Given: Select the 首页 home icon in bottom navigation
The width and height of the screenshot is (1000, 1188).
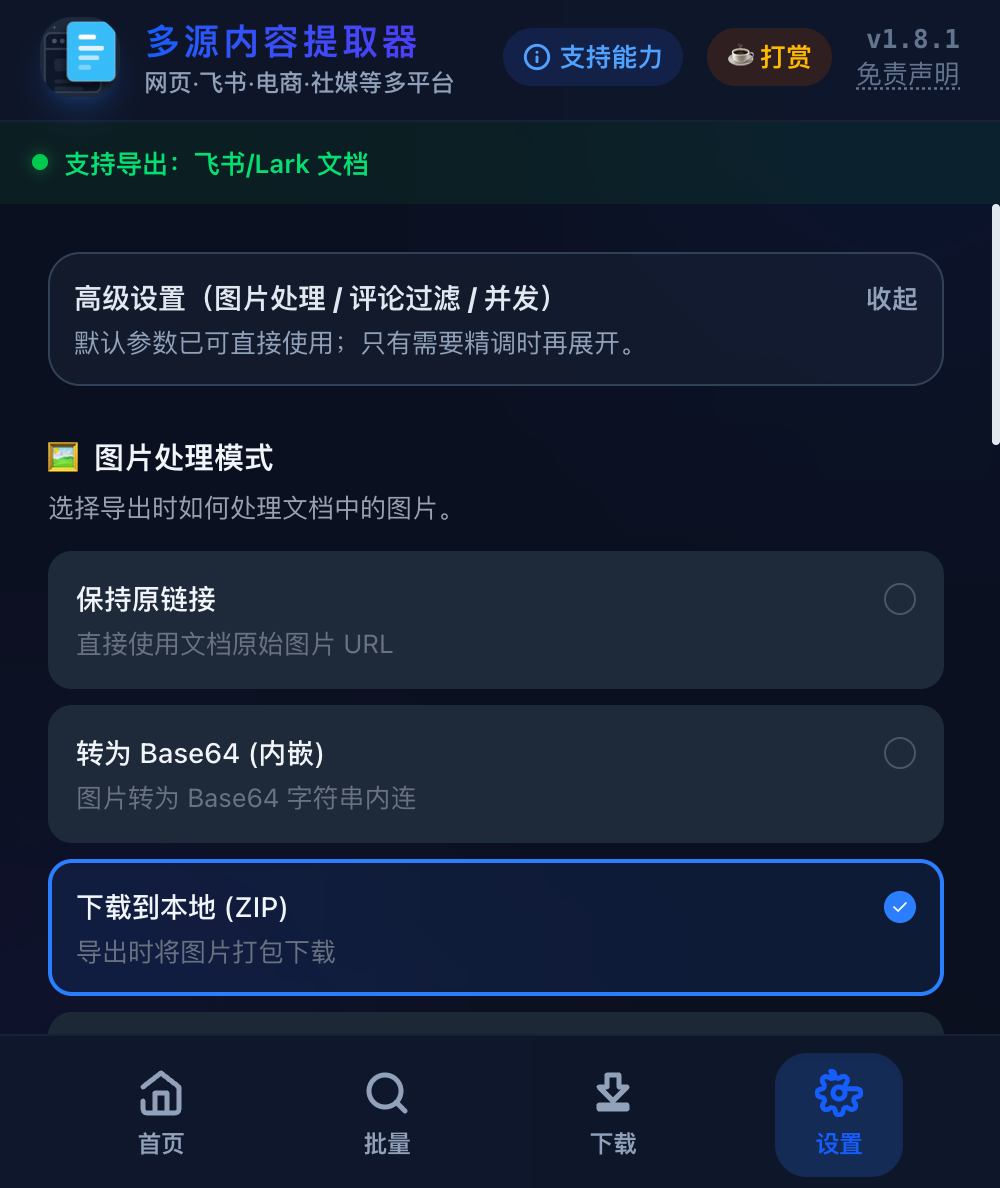Looking at the screenshot, I should click(x=160, y=1094).
